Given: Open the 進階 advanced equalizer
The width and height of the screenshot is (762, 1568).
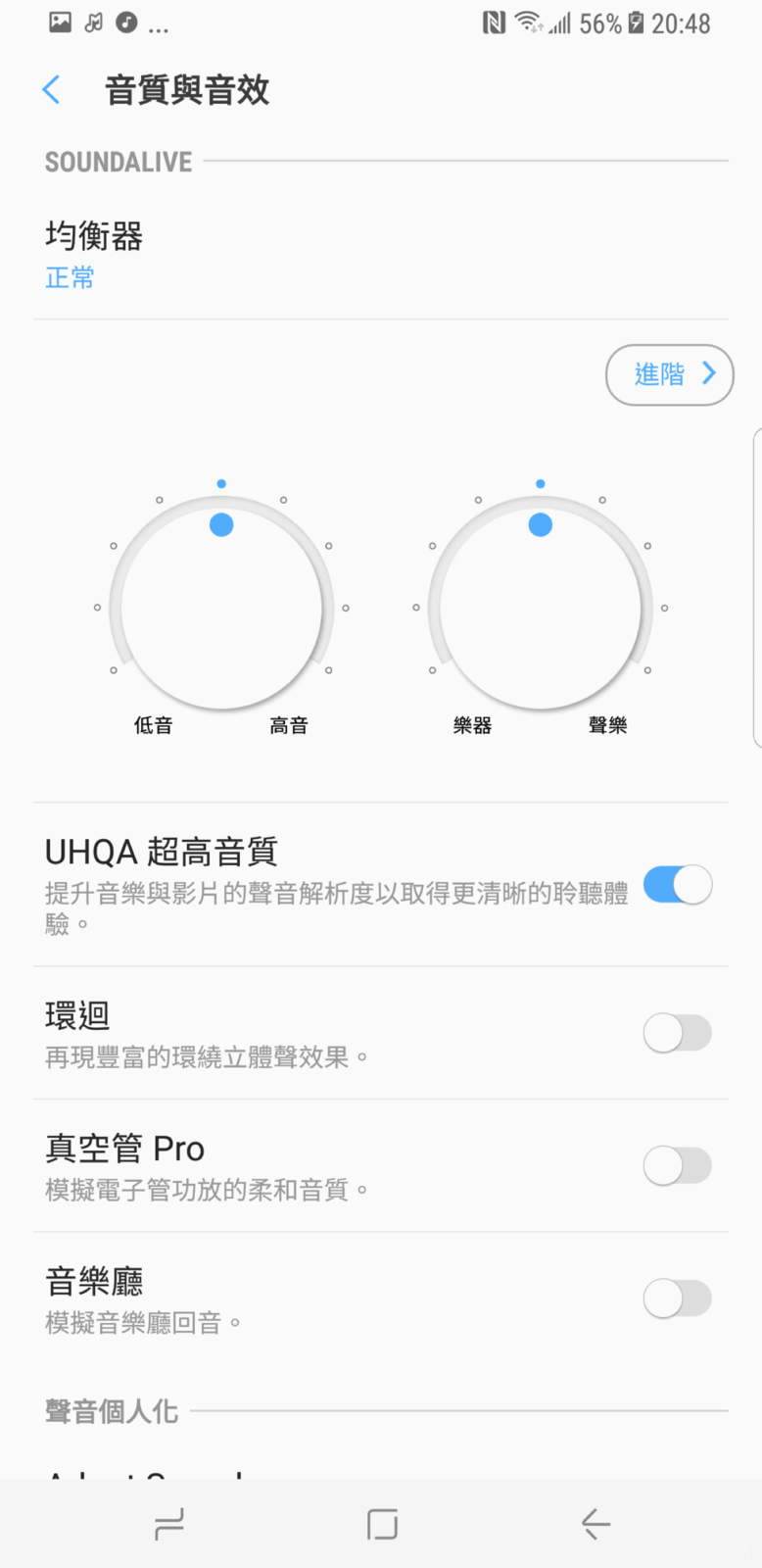Looking at the screenshot, I should point(670,374).
